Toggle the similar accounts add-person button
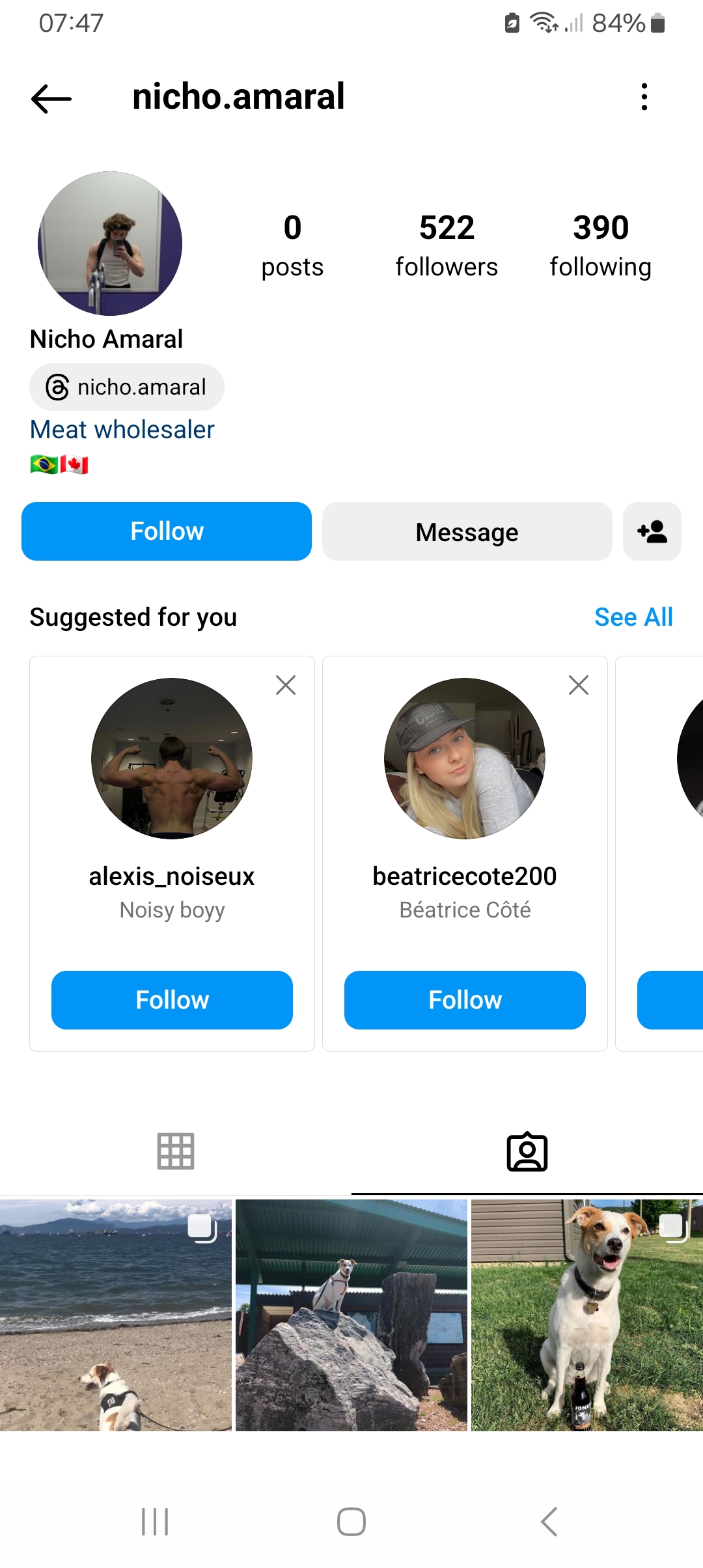Image resolution: width=703 pixels, height=1568 pixels. click(x=652, y=531)
